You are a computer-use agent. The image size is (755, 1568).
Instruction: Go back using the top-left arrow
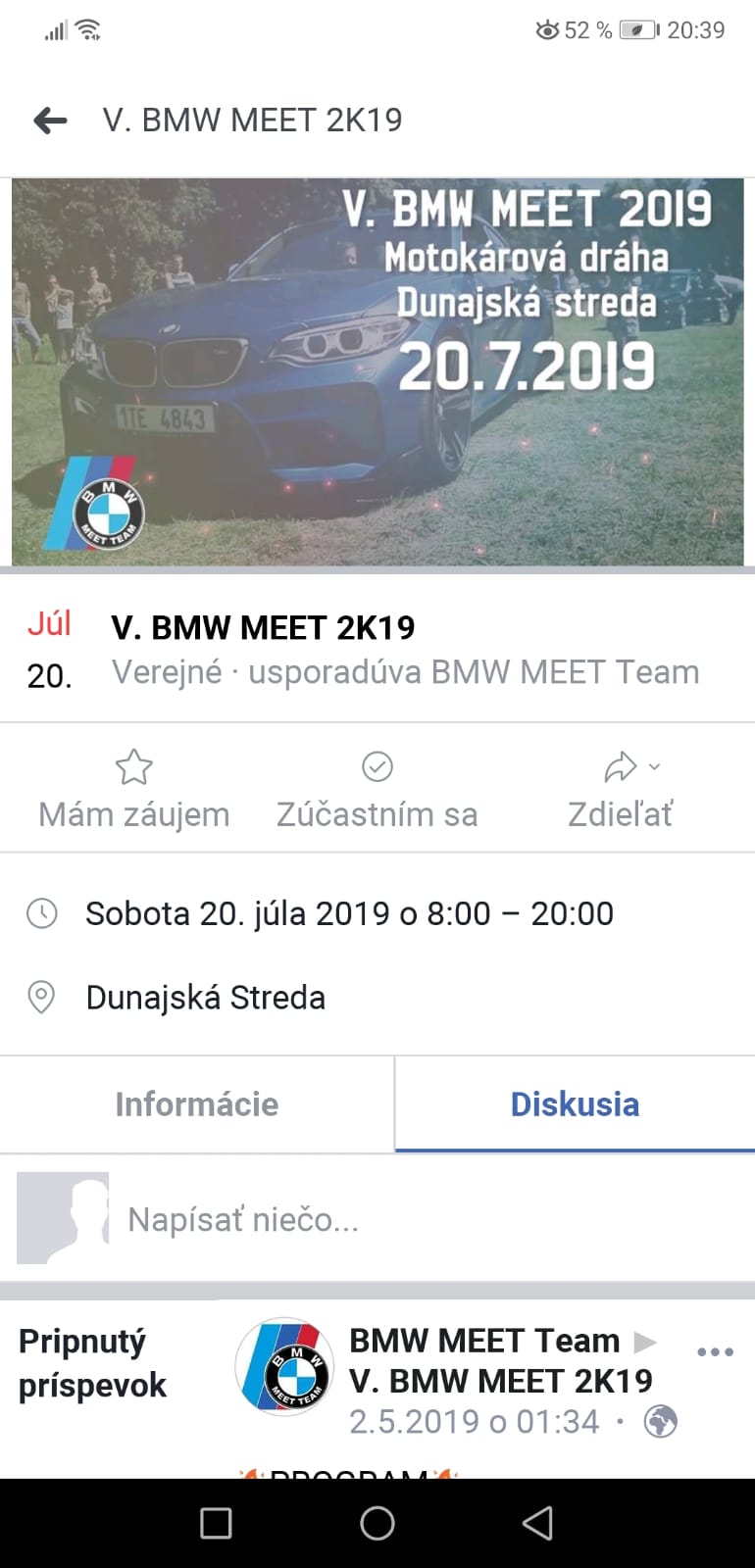[x=50, y=121]
